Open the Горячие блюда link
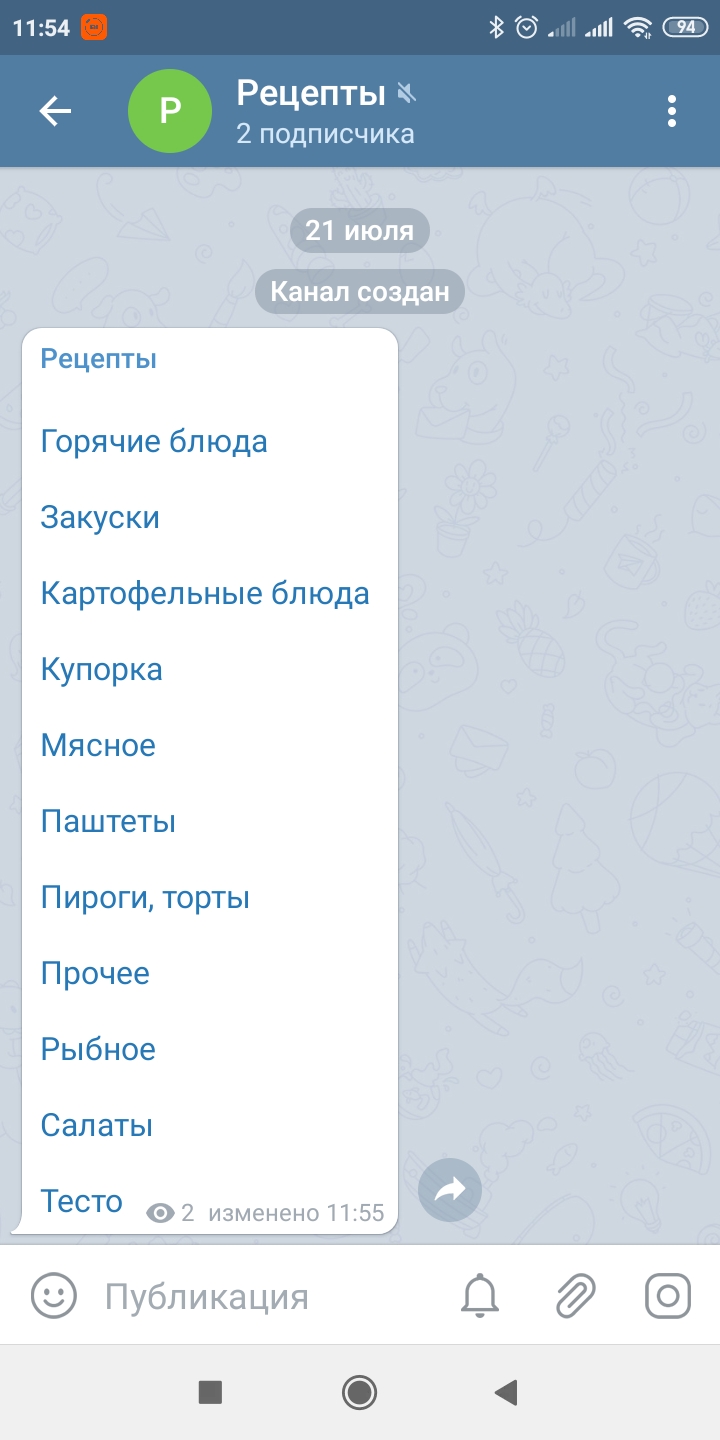This screenshot has width=720, height=1440. 154,441
